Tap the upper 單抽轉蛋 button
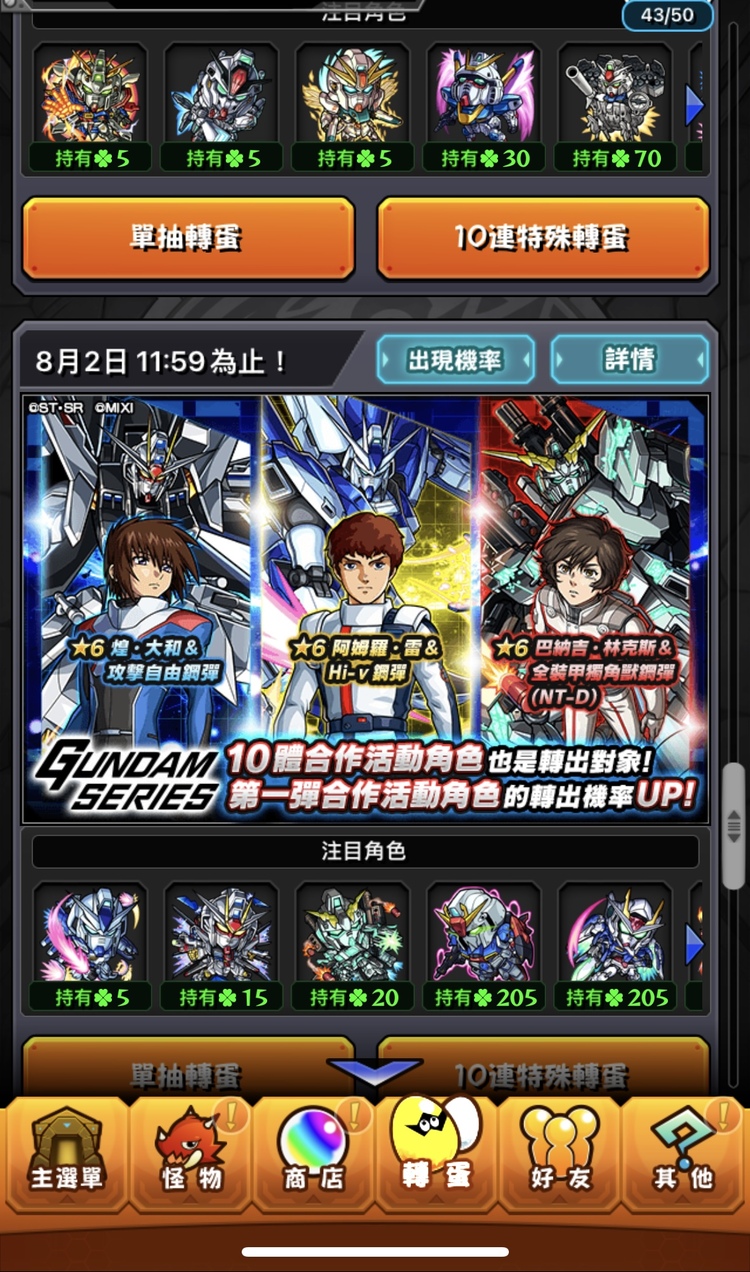This screenshot has width=750, height=1272. (x=188, y=238)
